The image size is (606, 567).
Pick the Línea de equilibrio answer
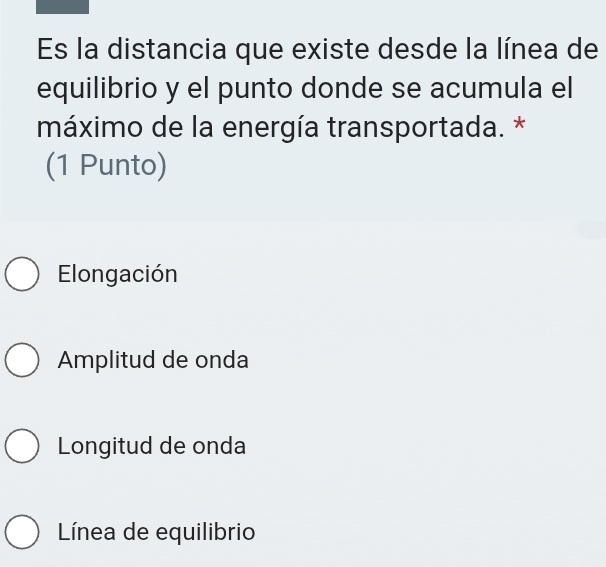click(x=23, y=533)
